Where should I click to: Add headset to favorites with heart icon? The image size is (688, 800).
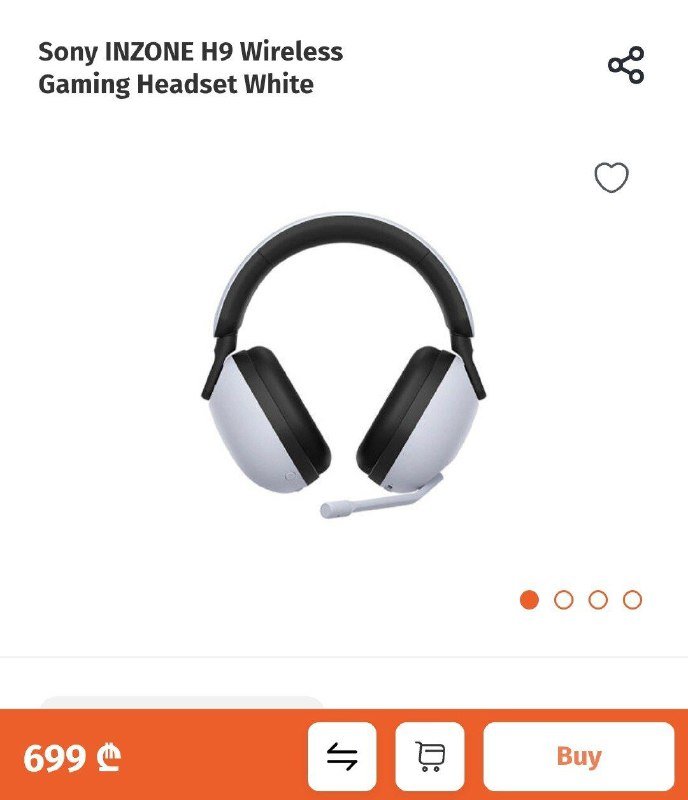[611, 177]
